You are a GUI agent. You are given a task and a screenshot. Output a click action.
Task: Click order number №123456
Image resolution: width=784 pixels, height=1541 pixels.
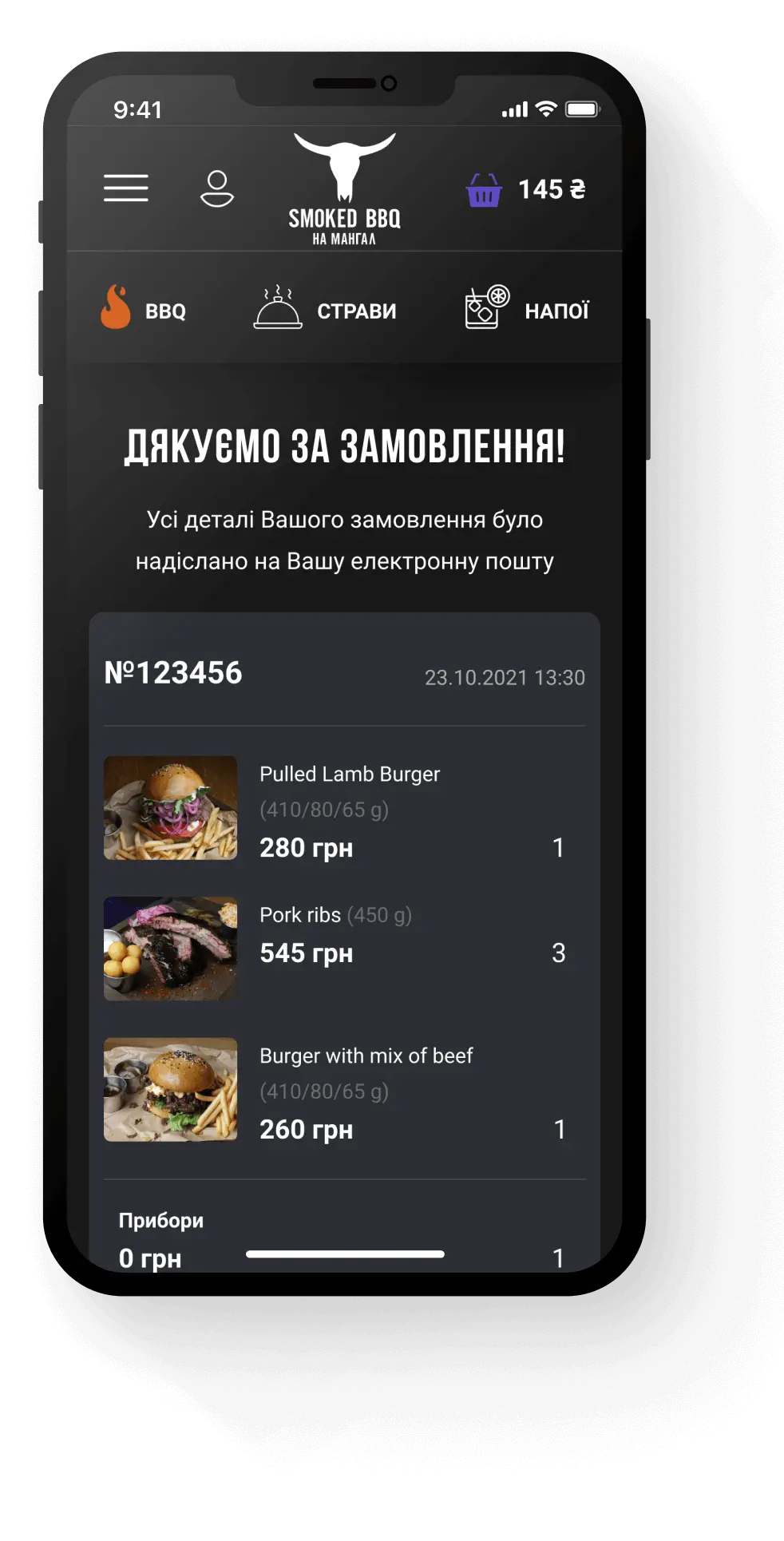click(175, 673)
